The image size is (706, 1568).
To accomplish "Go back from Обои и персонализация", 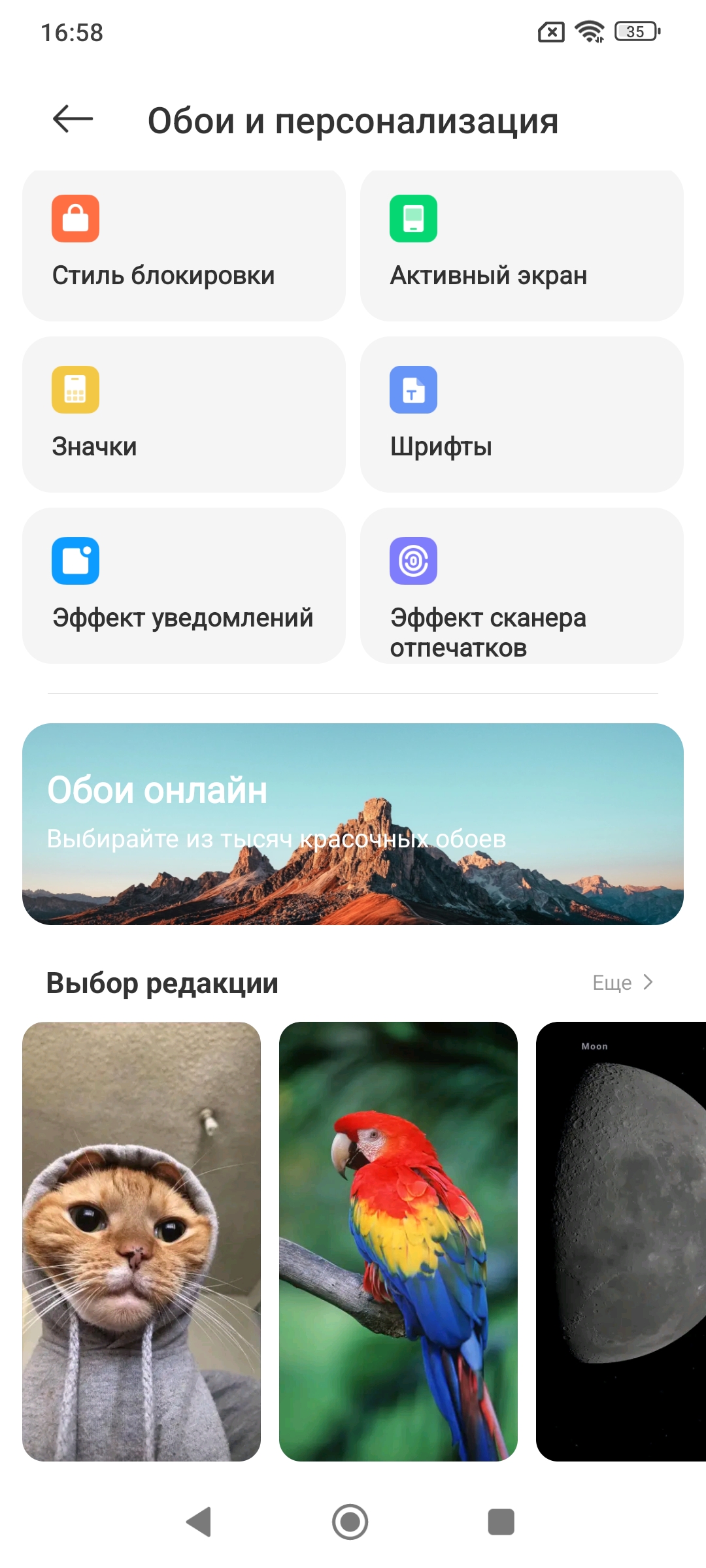I will [x=73, y=120].
